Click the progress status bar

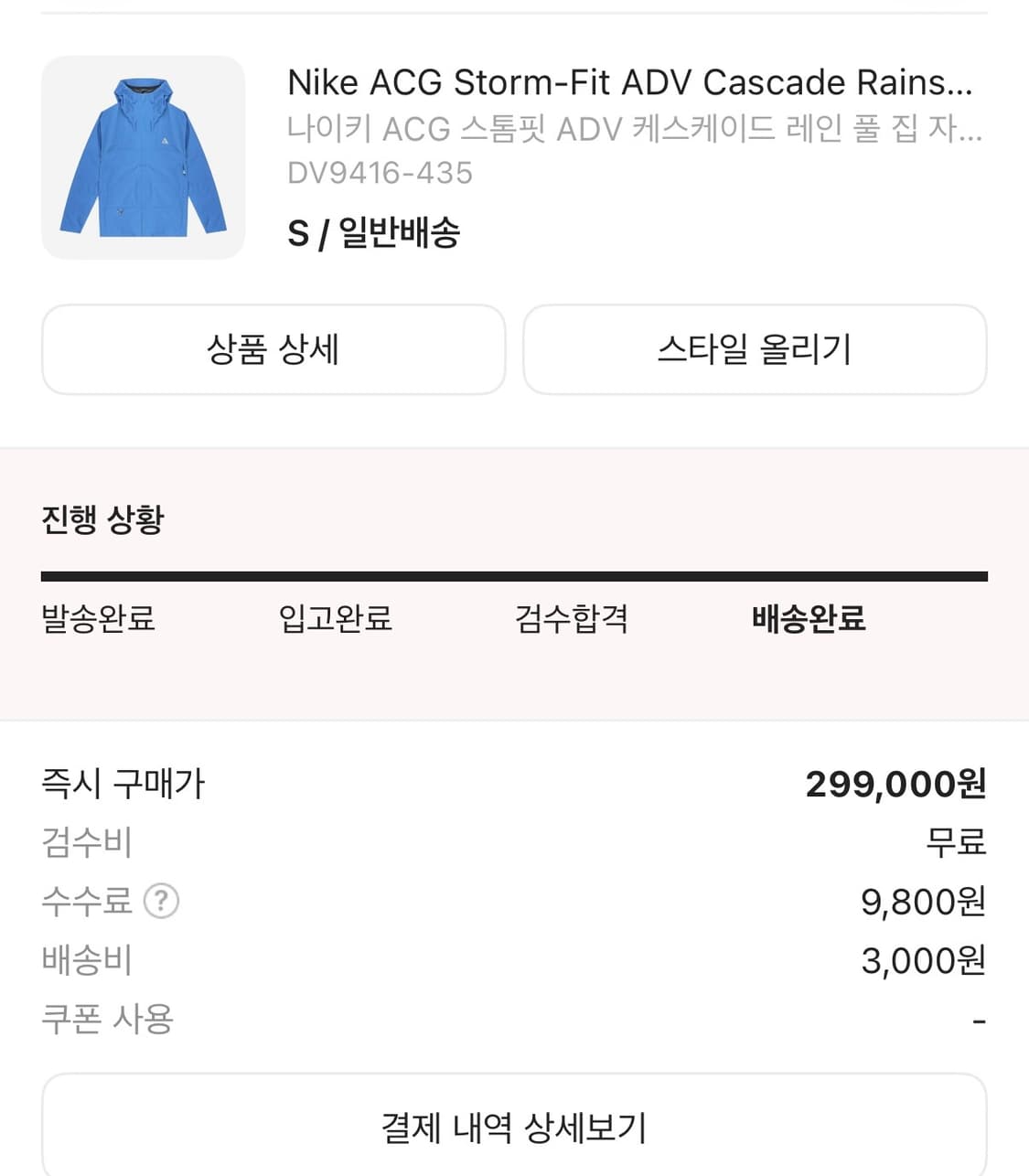(514, 576)
